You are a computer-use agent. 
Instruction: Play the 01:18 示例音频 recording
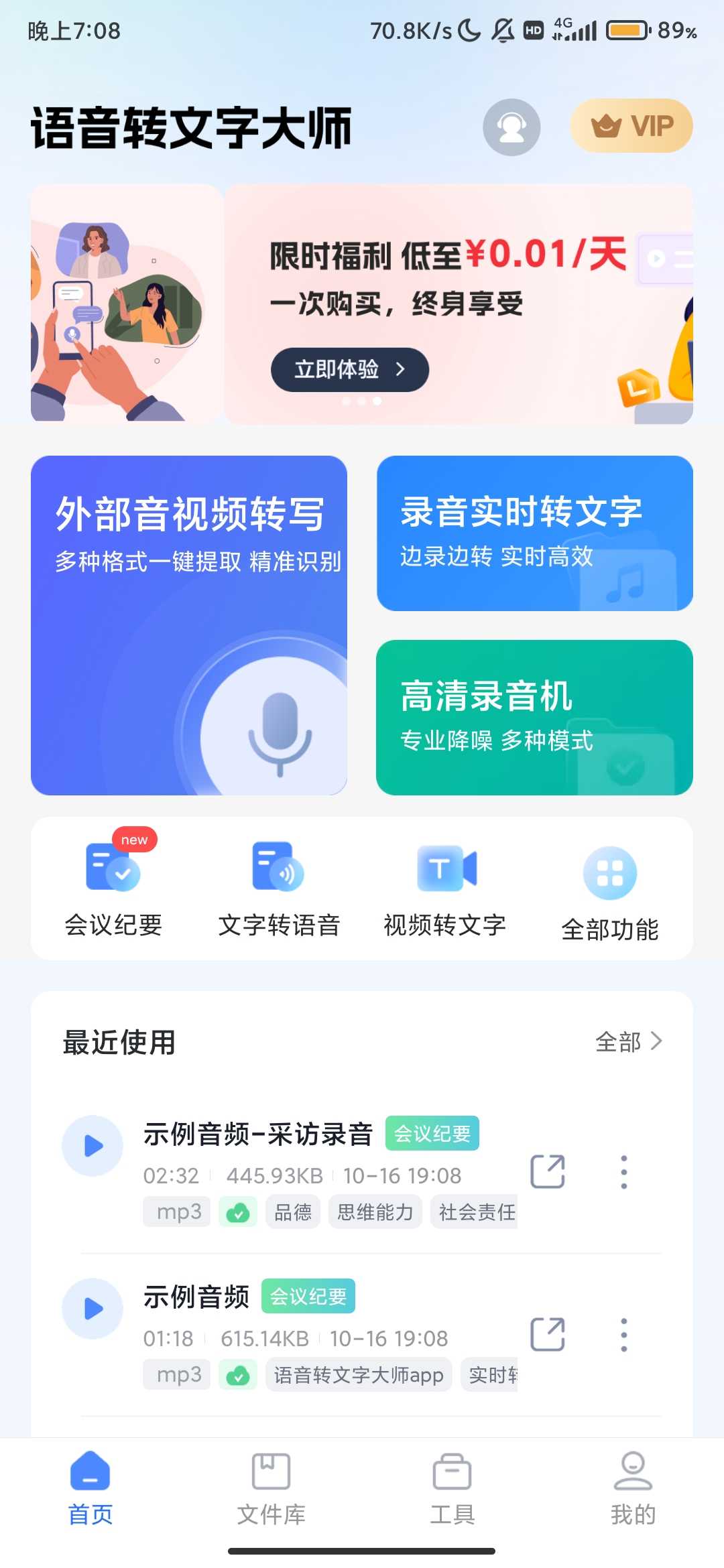click(93, 1309)
